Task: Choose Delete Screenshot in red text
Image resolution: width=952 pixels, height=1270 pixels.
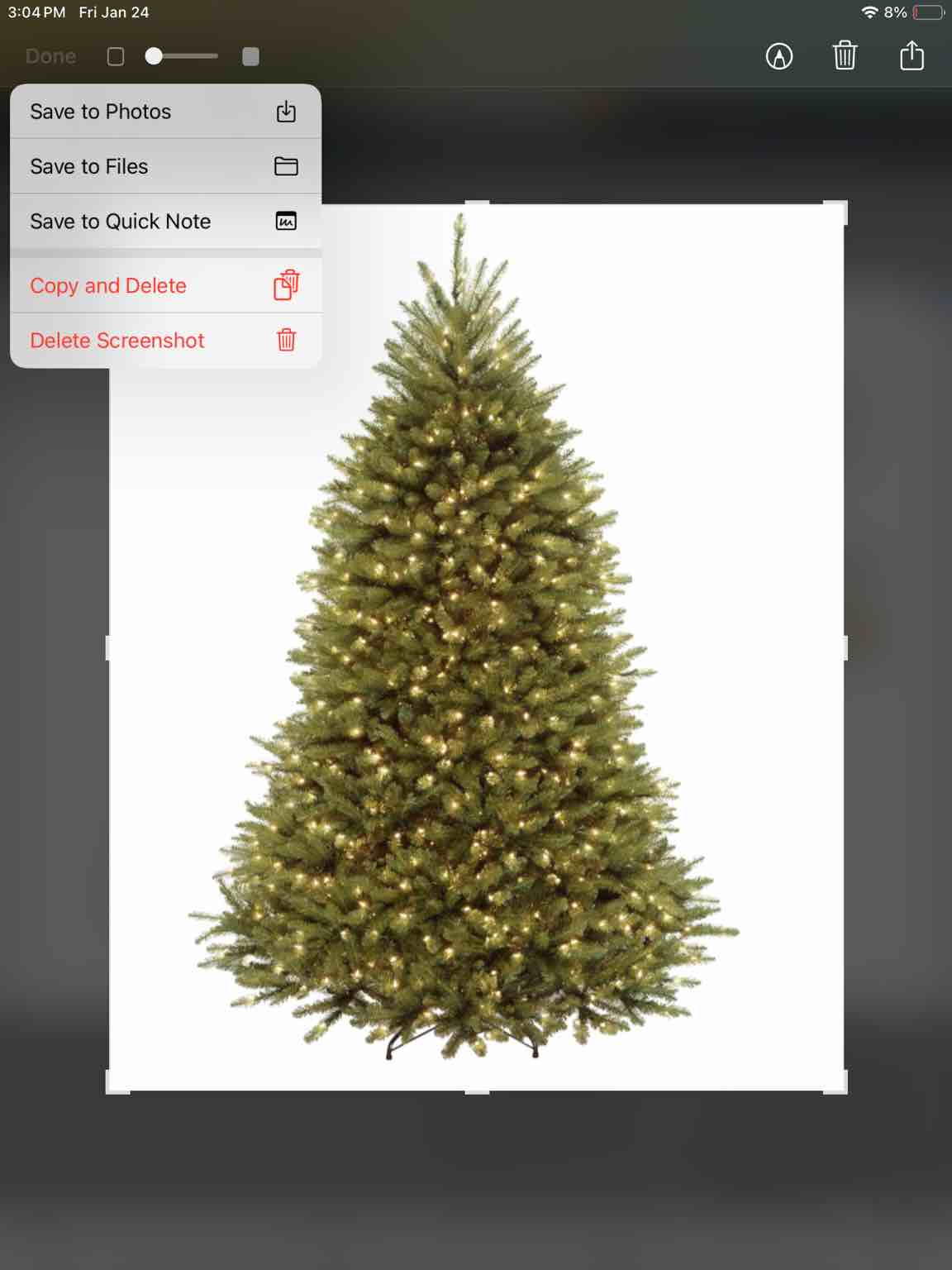Action: [x=117, y=340]
